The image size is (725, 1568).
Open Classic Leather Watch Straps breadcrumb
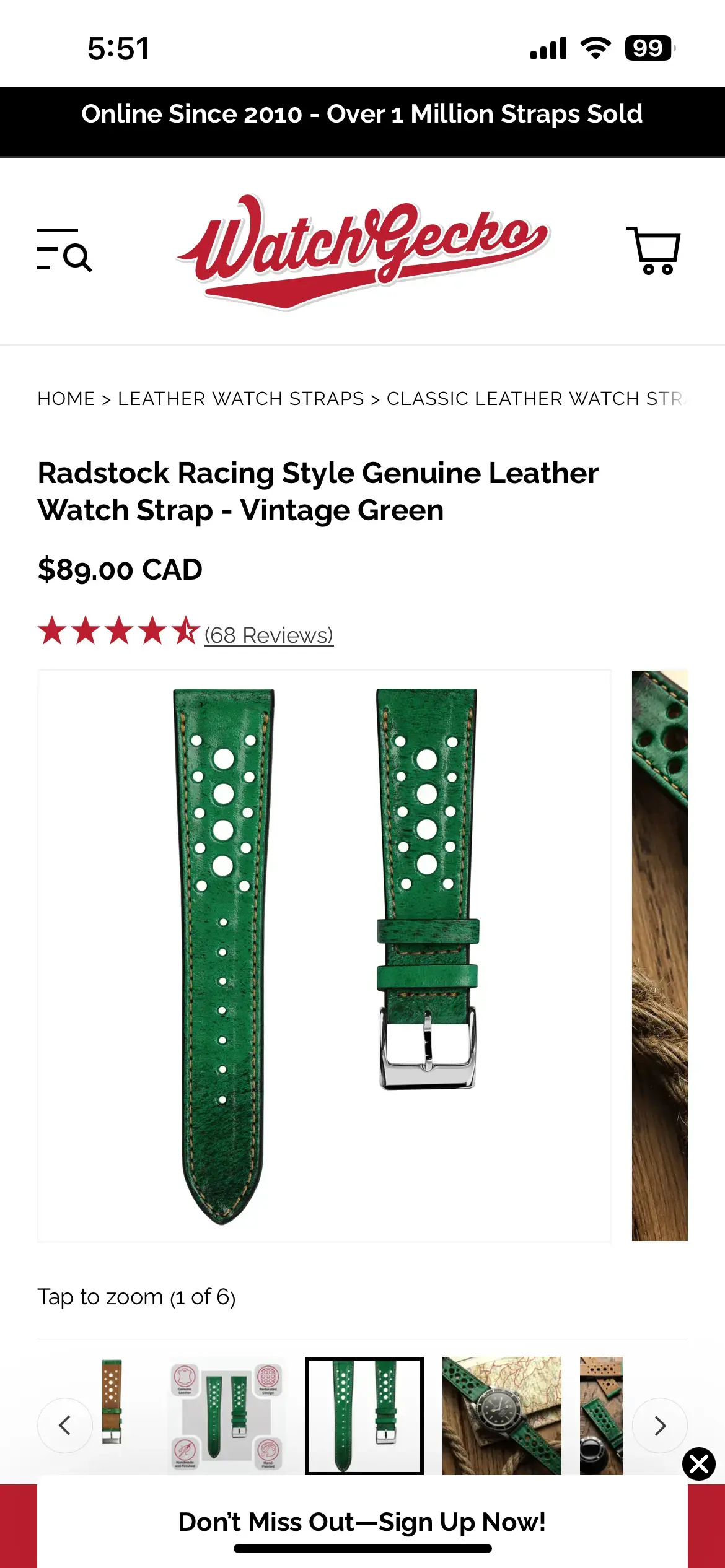tap(535, 399)
